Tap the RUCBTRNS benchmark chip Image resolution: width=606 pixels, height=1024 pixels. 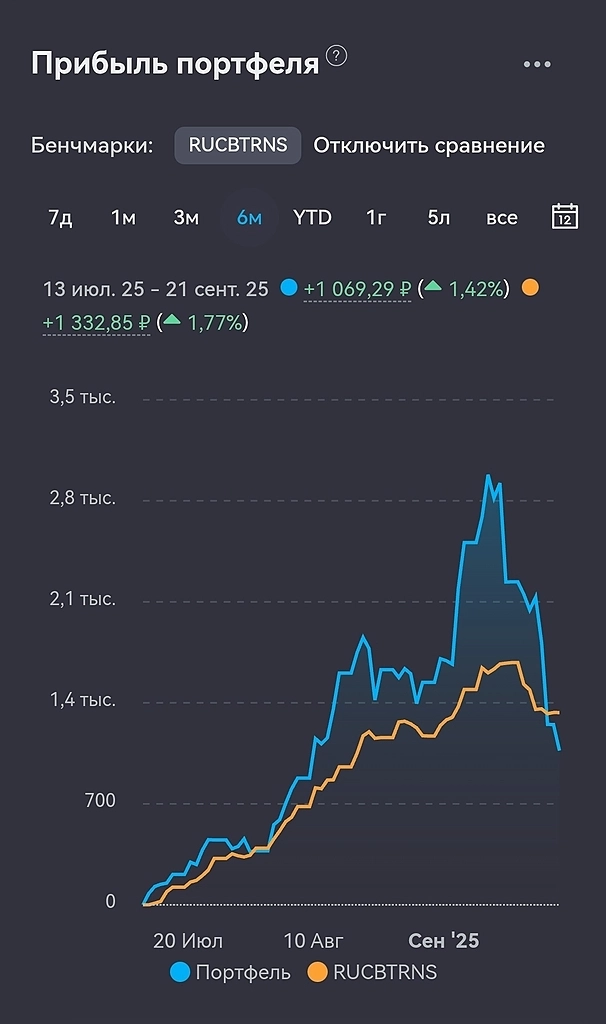tap(238, 145)
